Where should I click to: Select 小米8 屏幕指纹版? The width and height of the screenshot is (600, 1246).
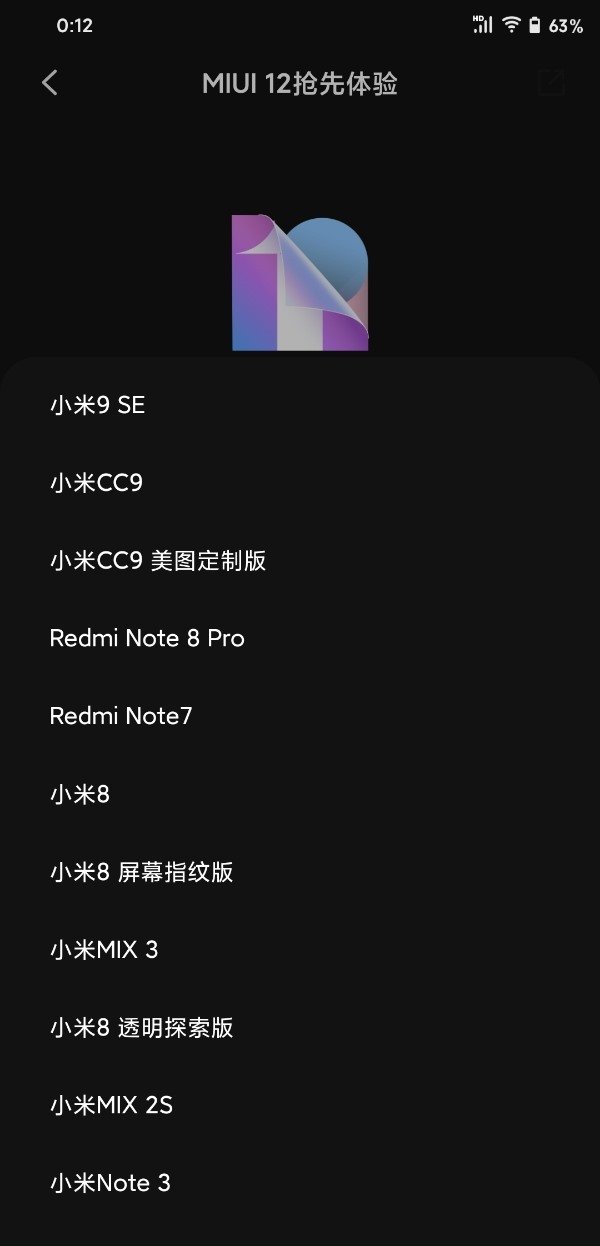(142, 872)
